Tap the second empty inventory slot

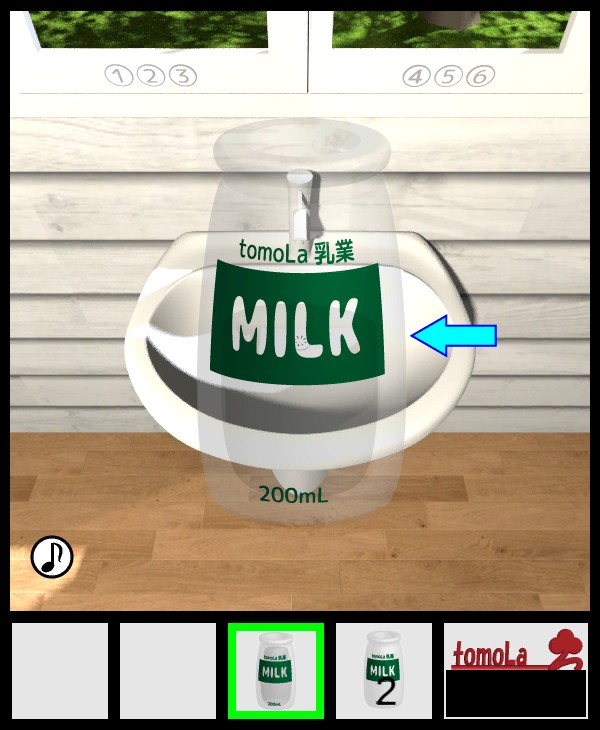pos(168,671)
